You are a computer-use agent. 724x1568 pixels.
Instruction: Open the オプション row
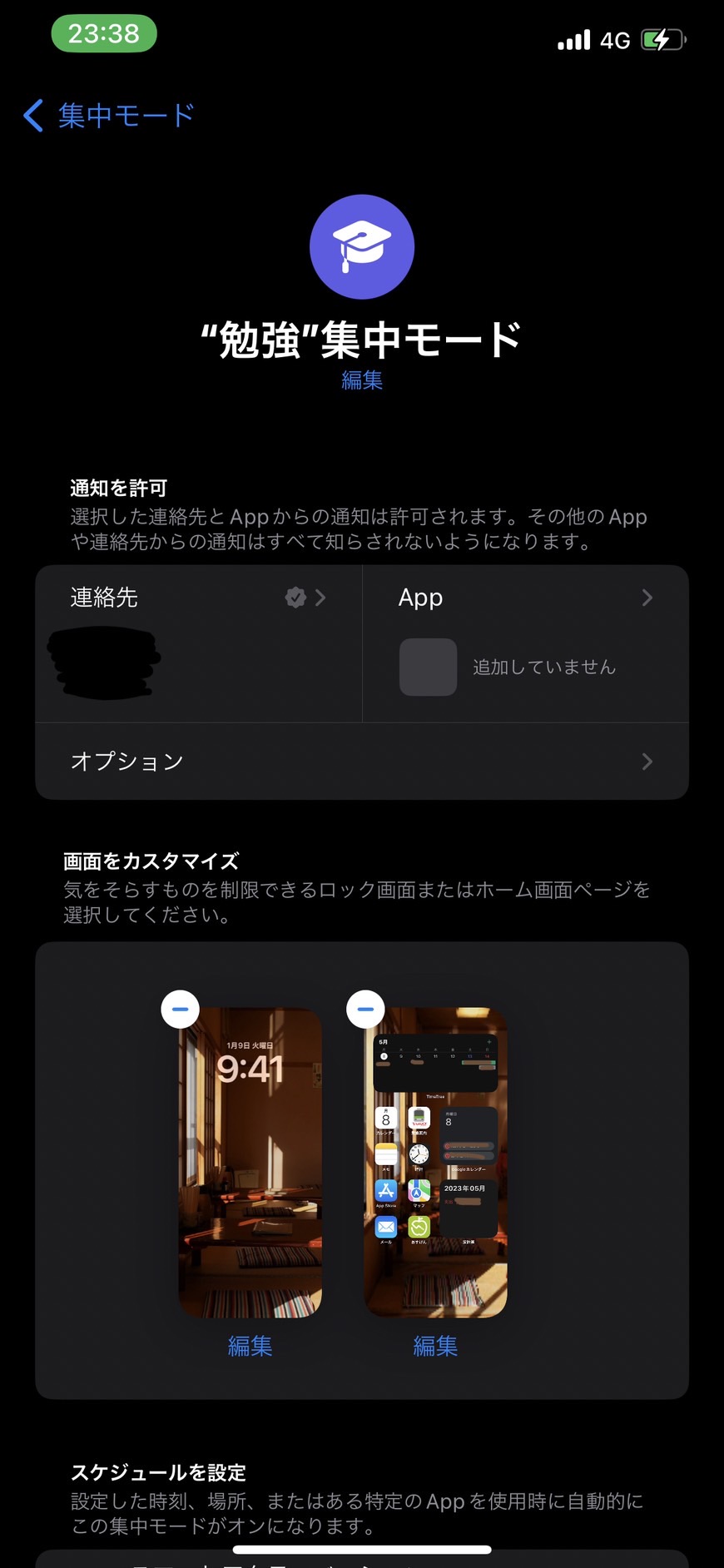pos(362,762)
